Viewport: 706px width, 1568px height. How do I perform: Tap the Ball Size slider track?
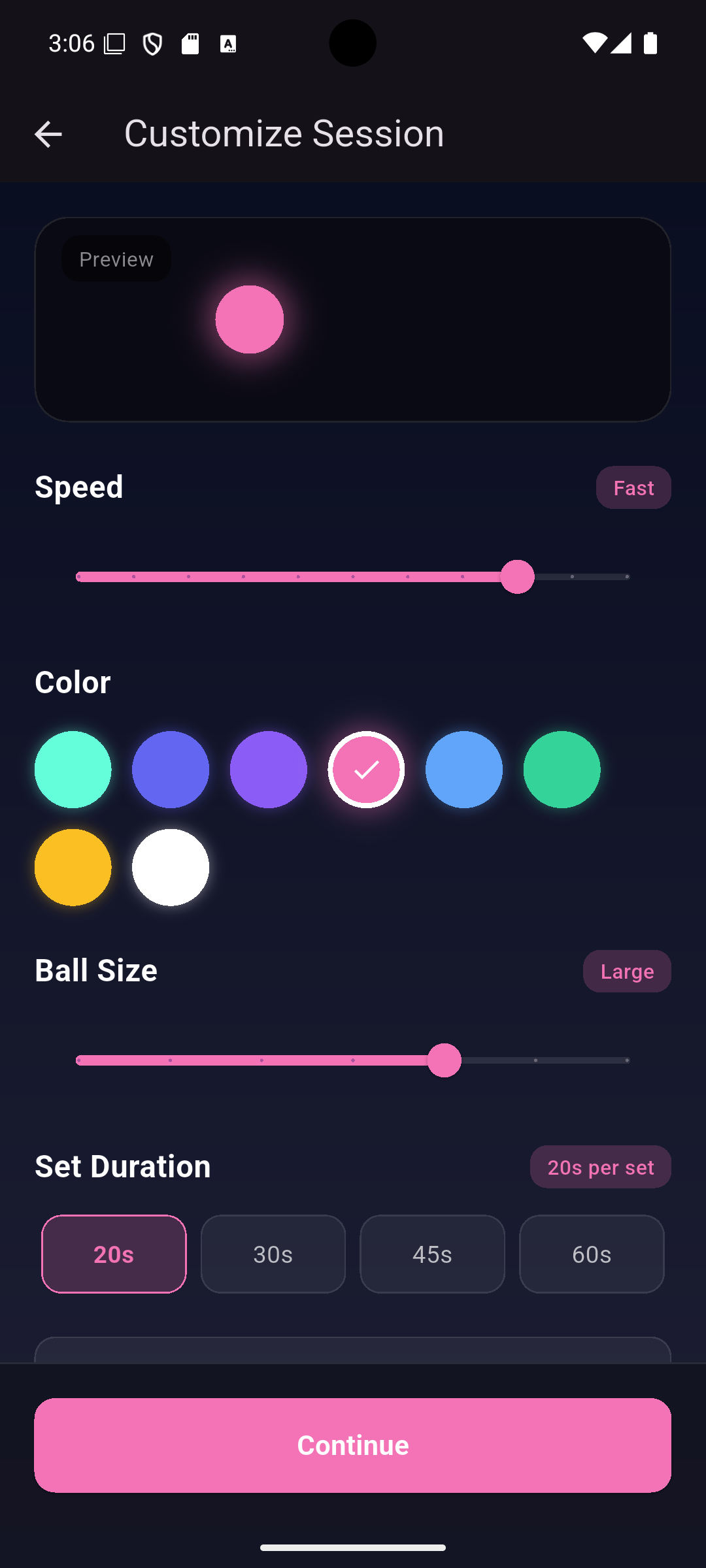pos(353,1060)
